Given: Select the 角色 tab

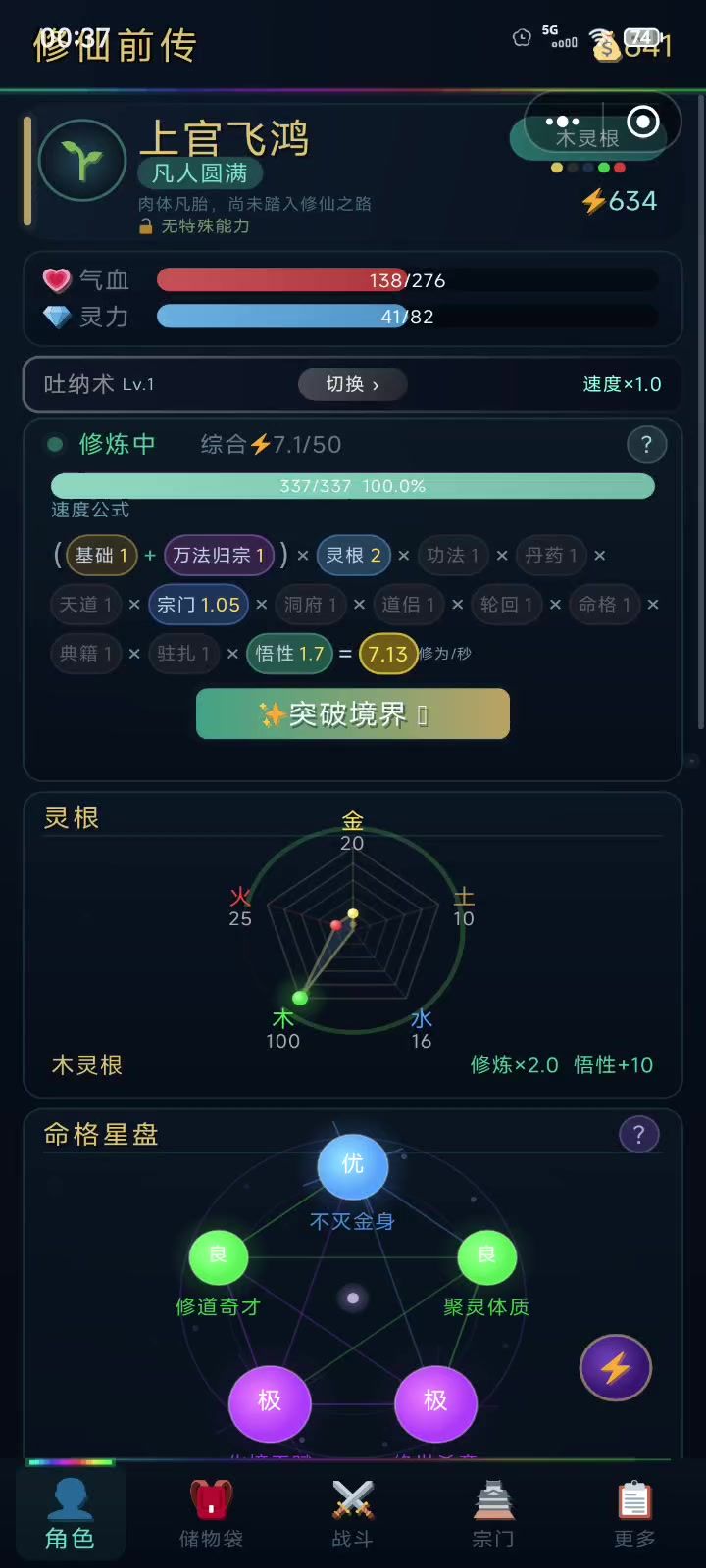Looking at the screenshot, I should point(70,1514).
